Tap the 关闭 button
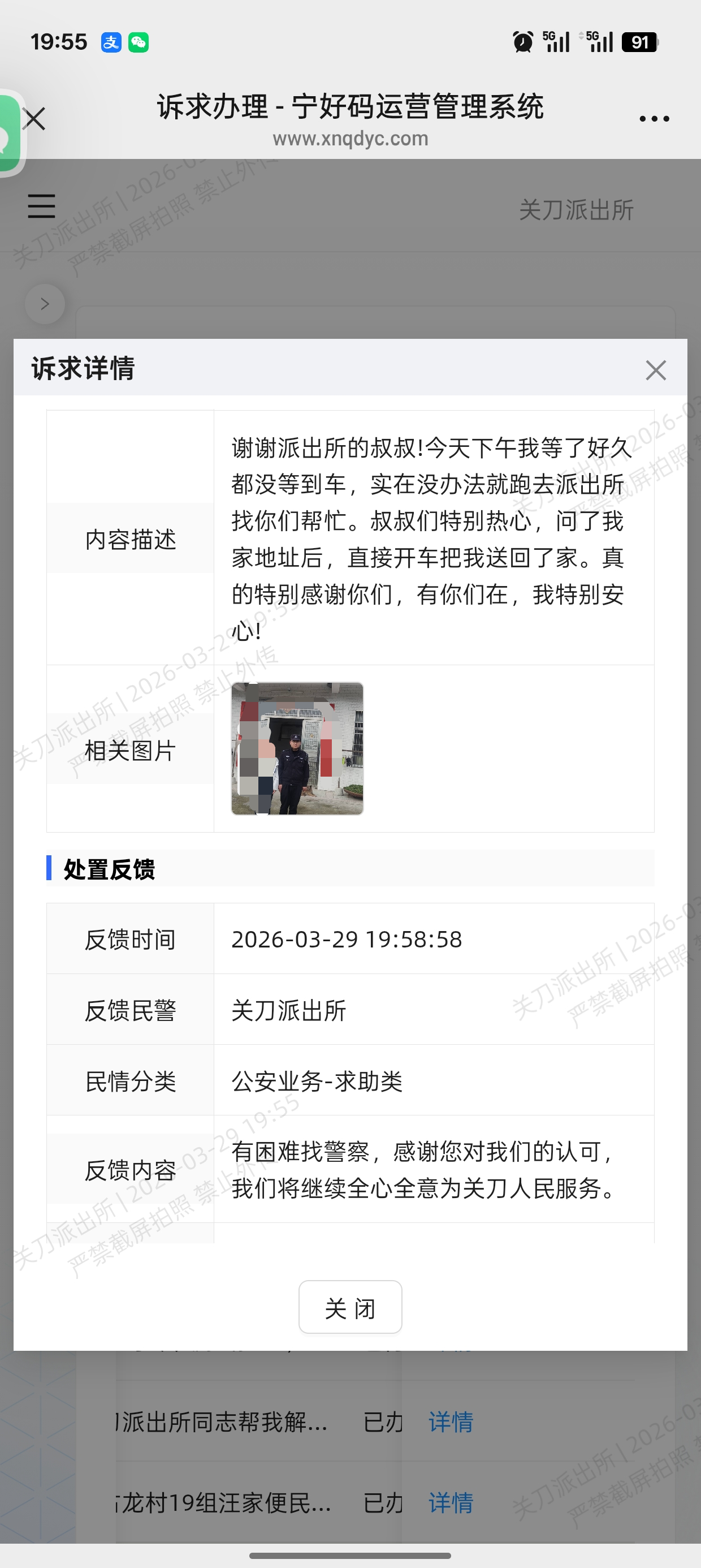The width and height of the screenshot is (701, 1568). pos(350,1307)
